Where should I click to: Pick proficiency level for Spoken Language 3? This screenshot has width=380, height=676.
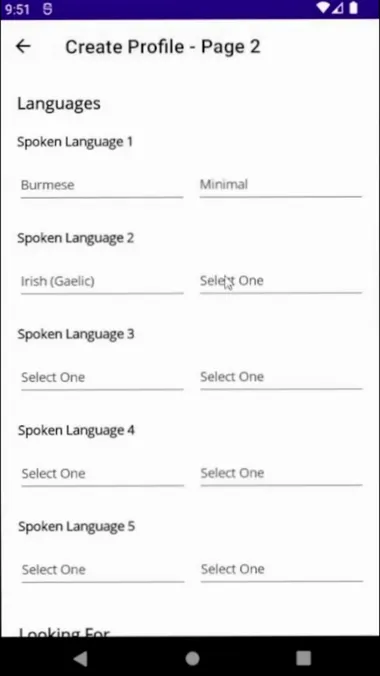point(281,377)
